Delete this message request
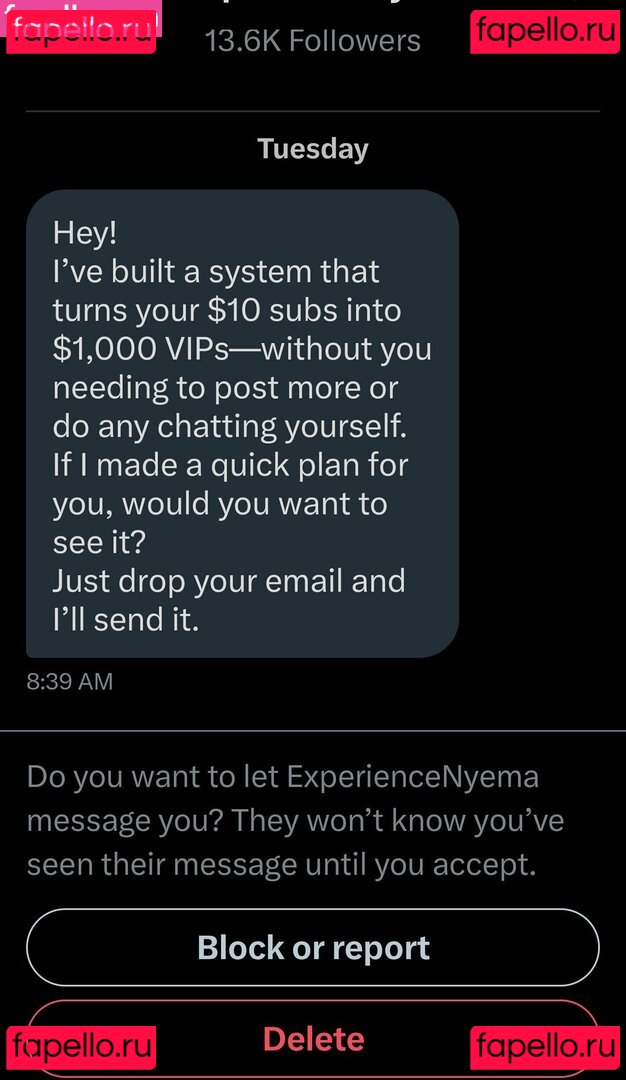Image resolution: width=626 pixels, height=1080 pixels. coord(313,1038)
